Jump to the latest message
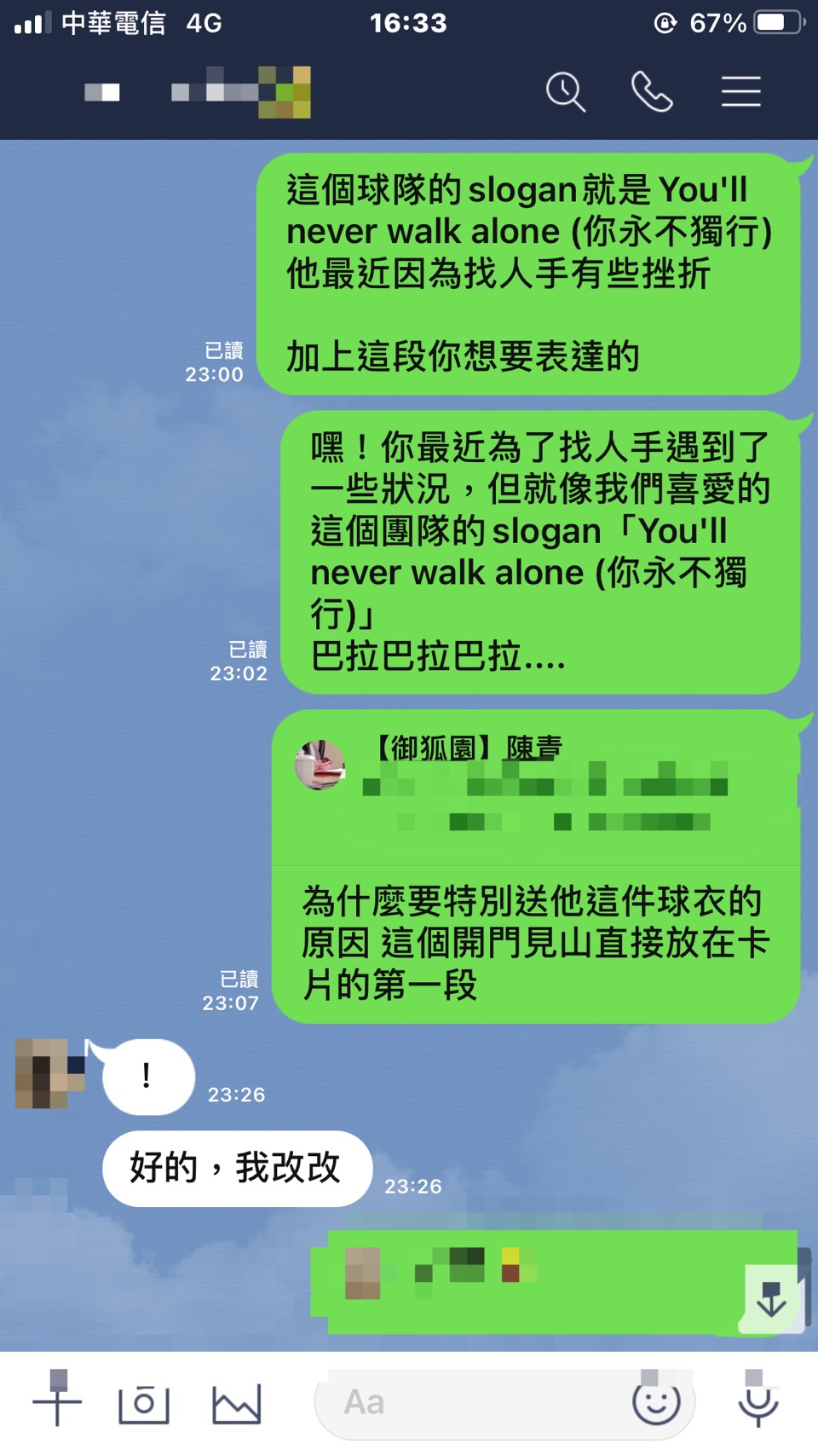This screenshot has height=1456, width=818. pos(772,1299)
